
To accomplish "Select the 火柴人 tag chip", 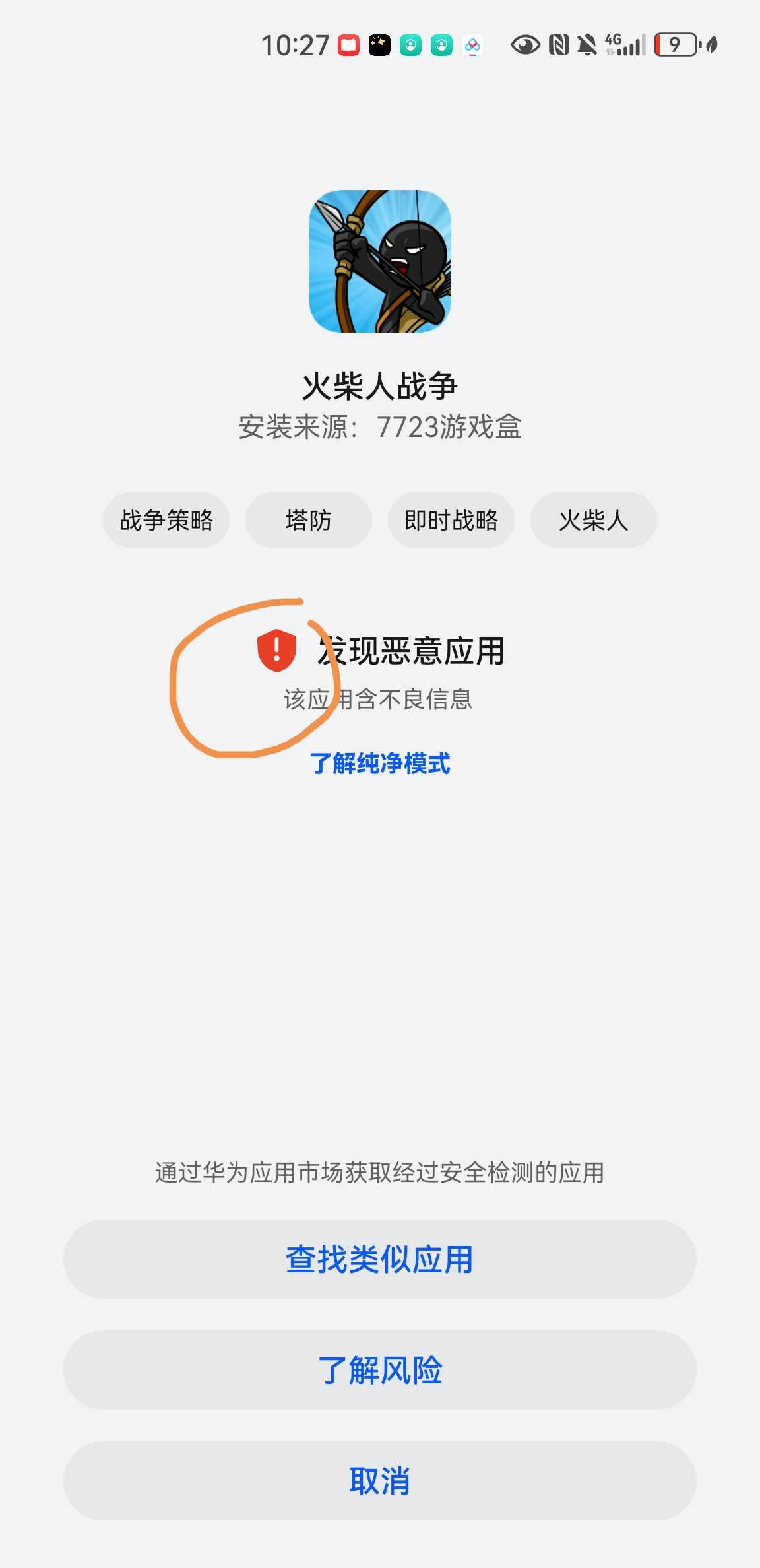I will coord(593,520).
